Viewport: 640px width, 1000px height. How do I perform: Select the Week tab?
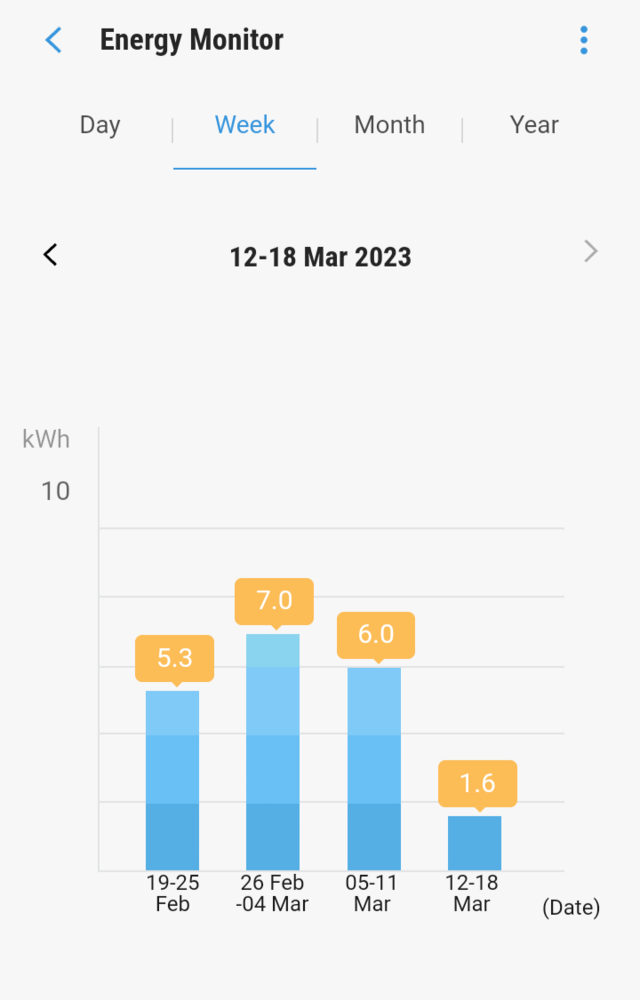245,125
